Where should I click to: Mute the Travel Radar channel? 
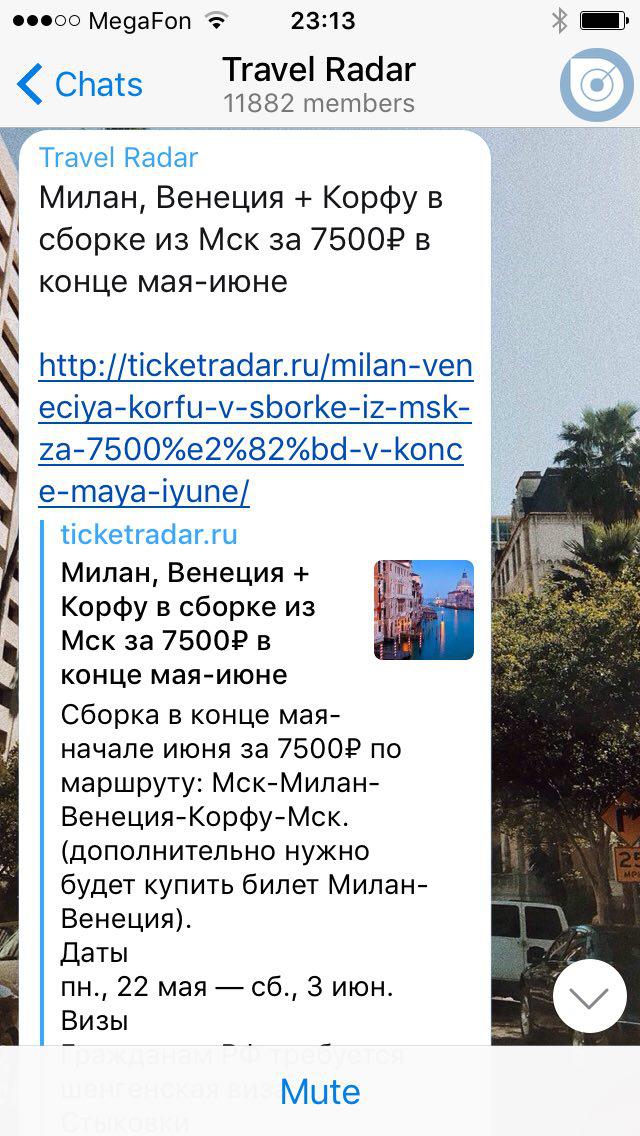(320, 1091)
